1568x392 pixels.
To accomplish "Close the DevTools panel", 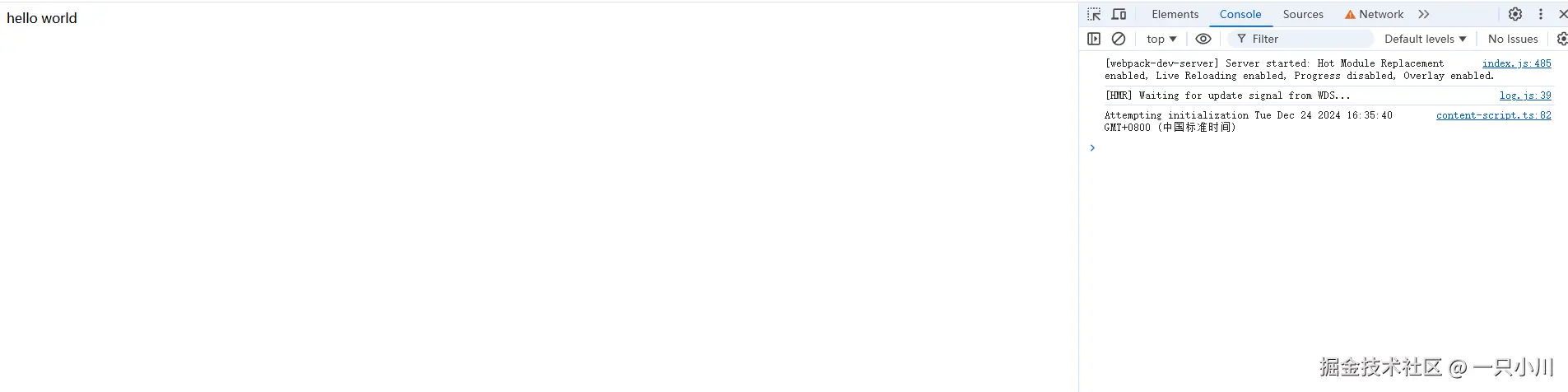I will [1562, 14].
